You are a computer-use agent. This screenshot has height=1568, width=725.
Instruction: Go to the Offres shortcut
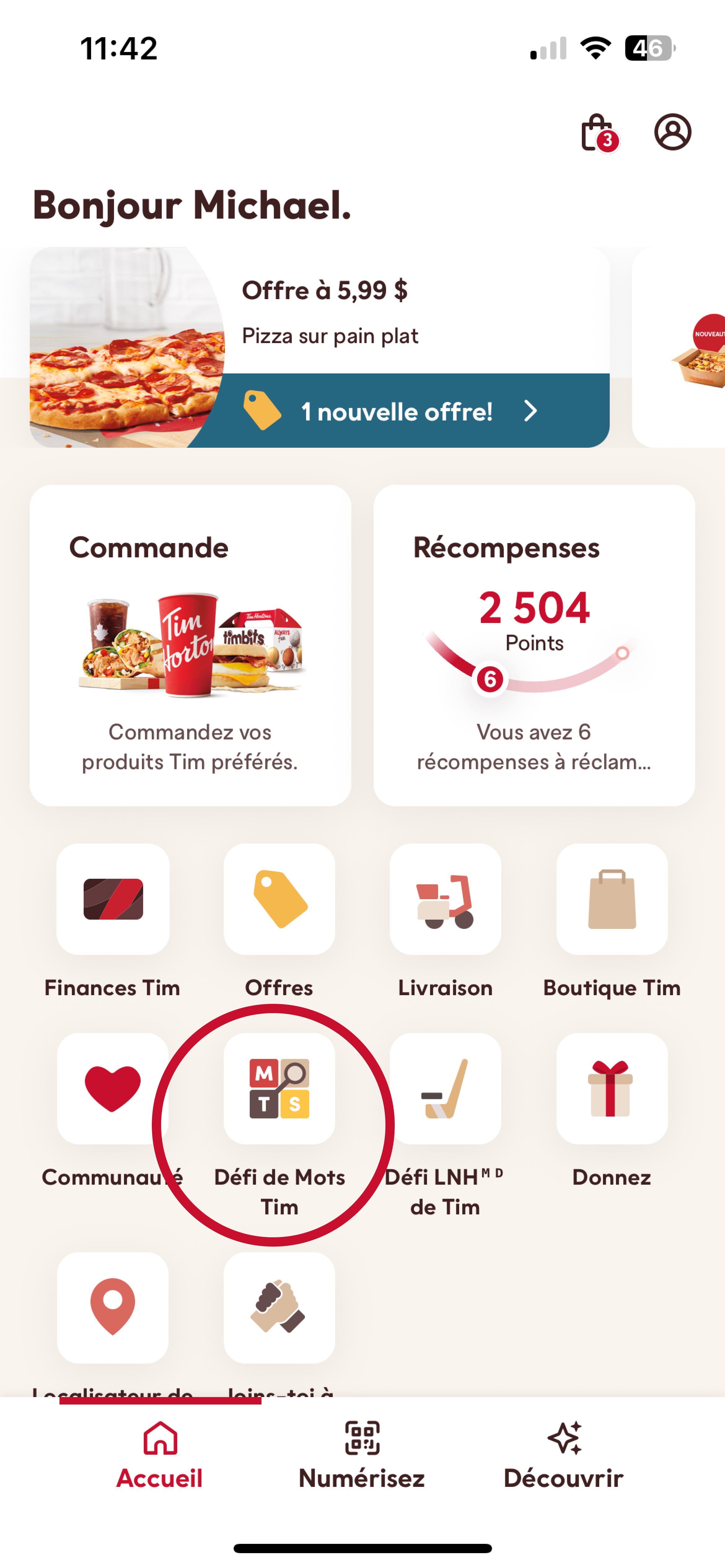[x=279, y=899]
